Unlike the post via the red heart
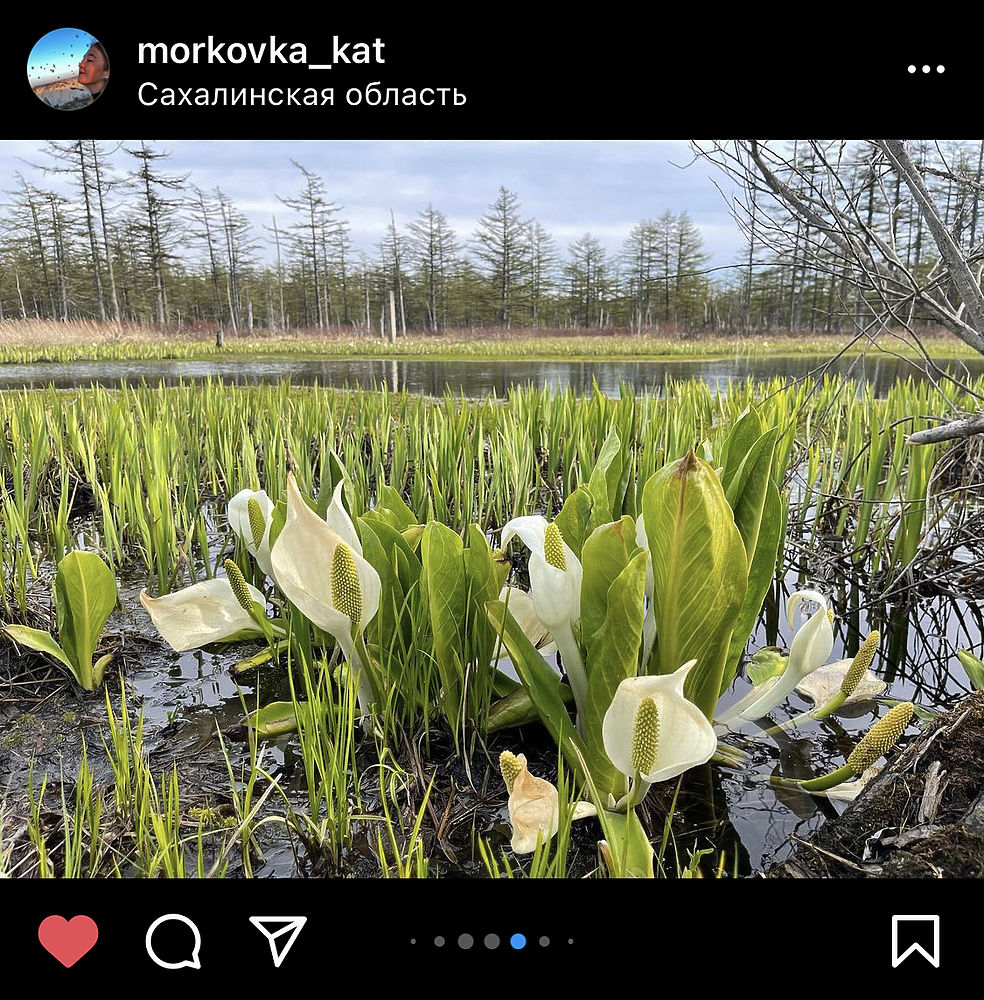Viewport: 984px width, 1000px height. (68, 940)
